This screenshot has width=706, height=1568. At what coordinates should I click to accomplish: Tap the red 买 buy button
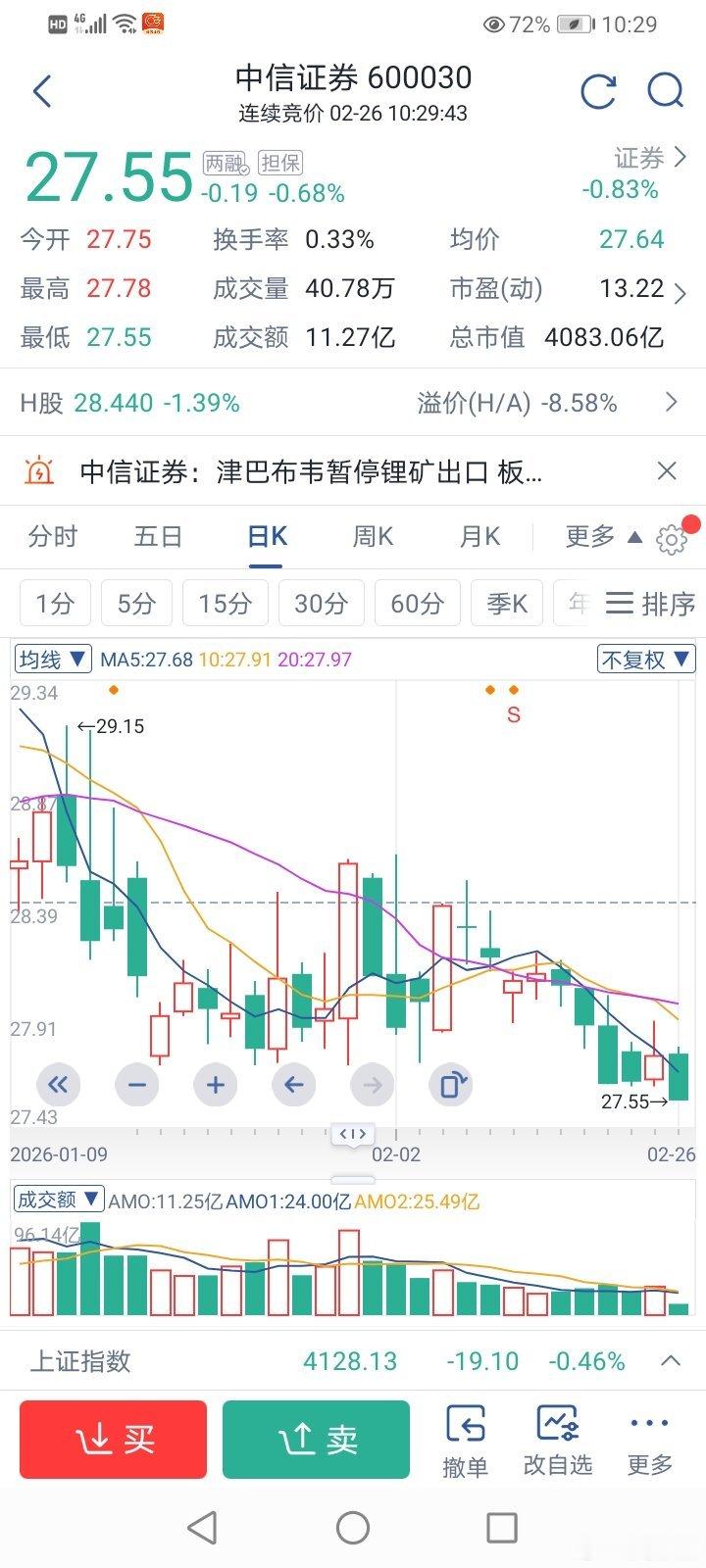pyautogui.click(x=112, y=1439)
